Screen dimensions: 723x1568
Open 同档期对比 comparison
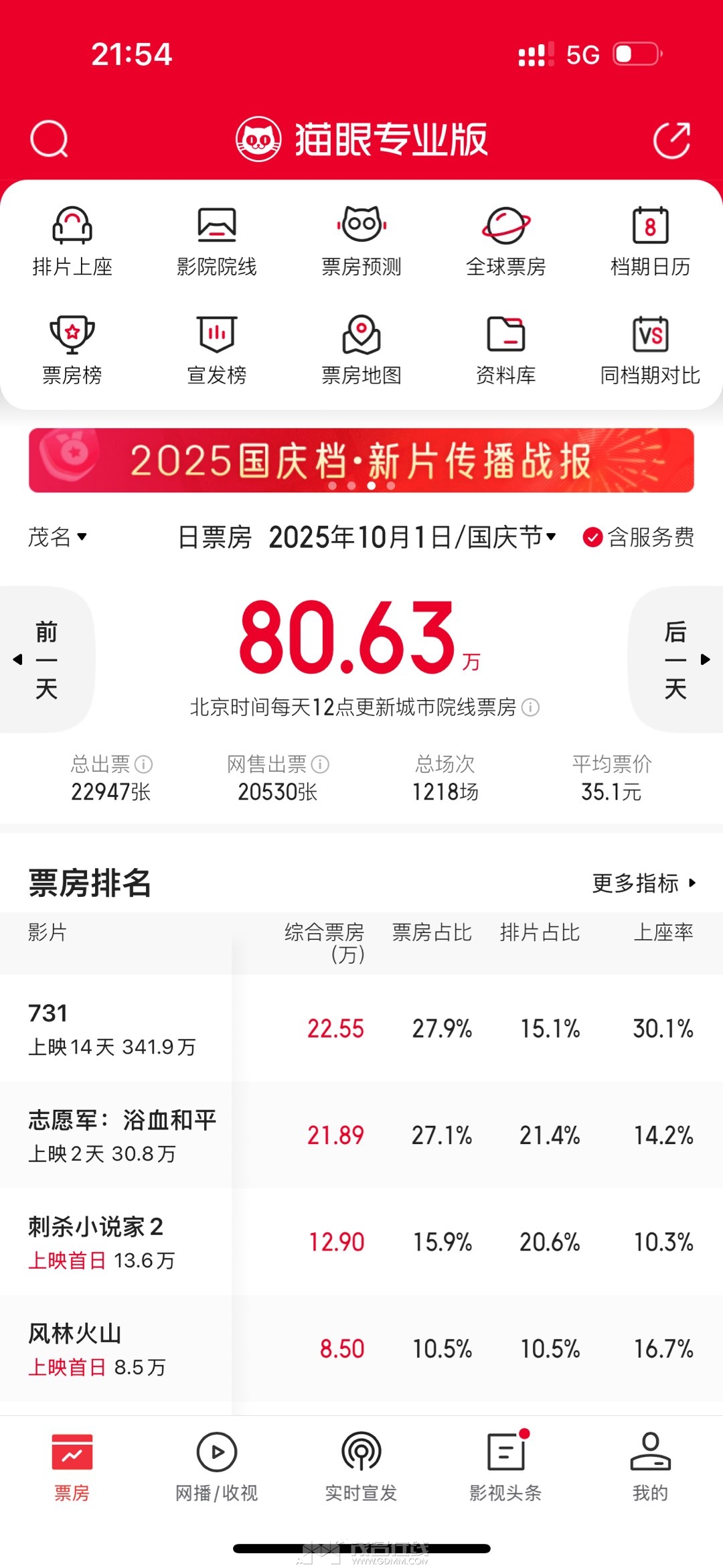click(650, 350)
